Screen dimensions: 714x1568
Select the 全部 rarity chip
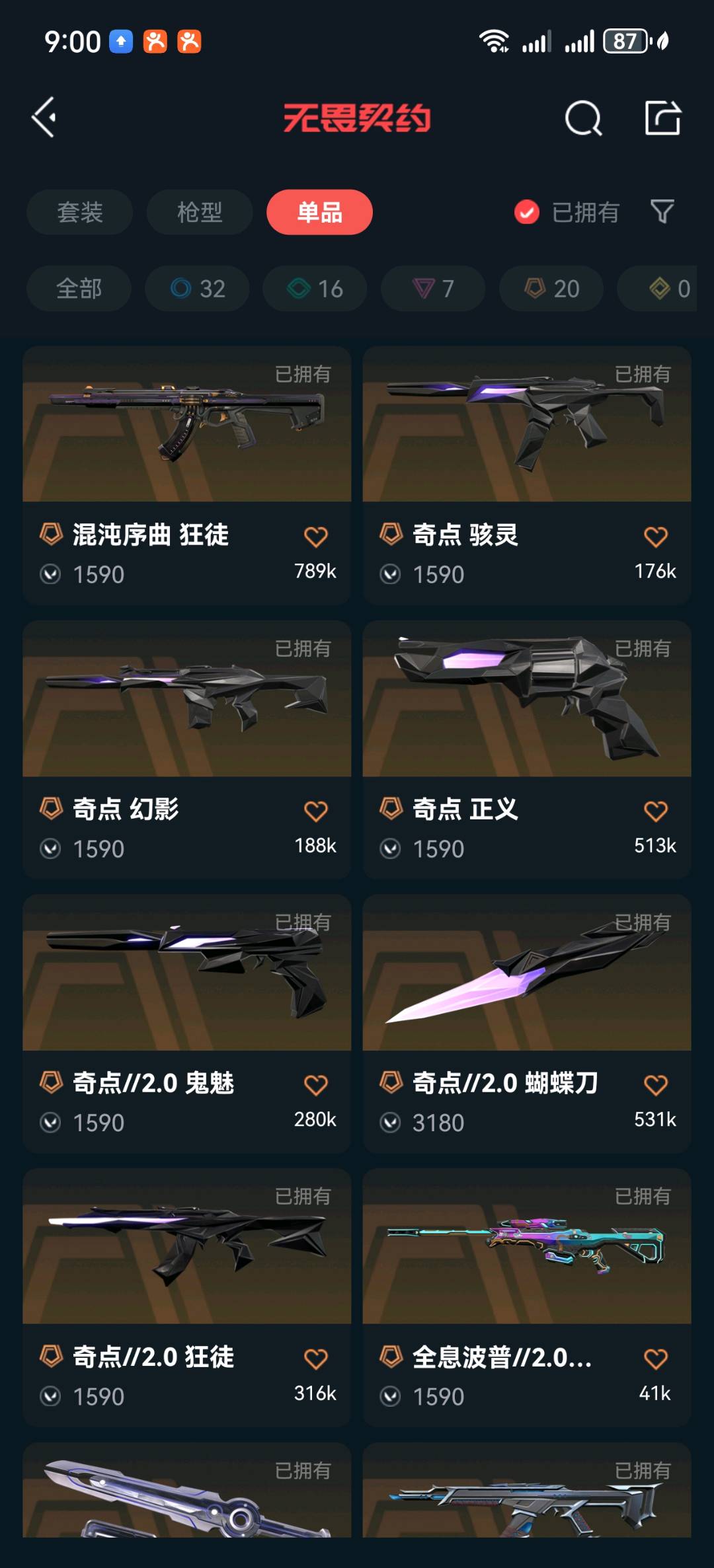click(x=79, y=288)
